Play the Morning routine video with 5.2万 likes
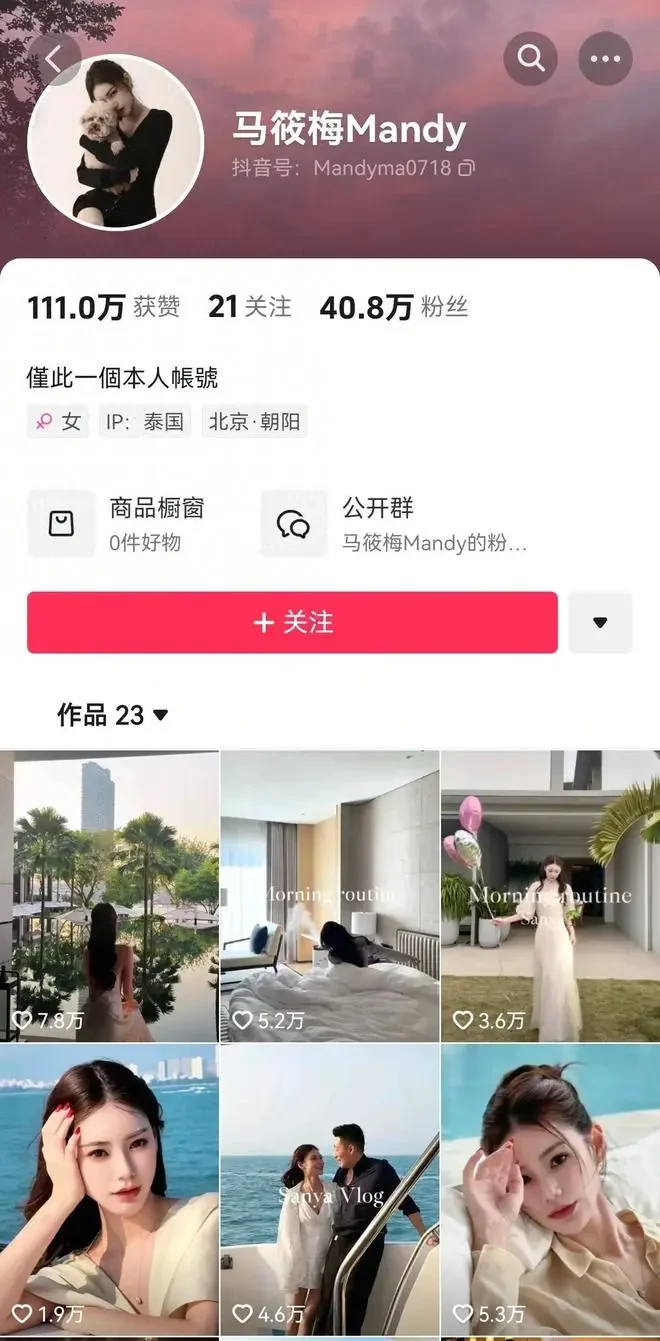 click(x=329, y=895)
